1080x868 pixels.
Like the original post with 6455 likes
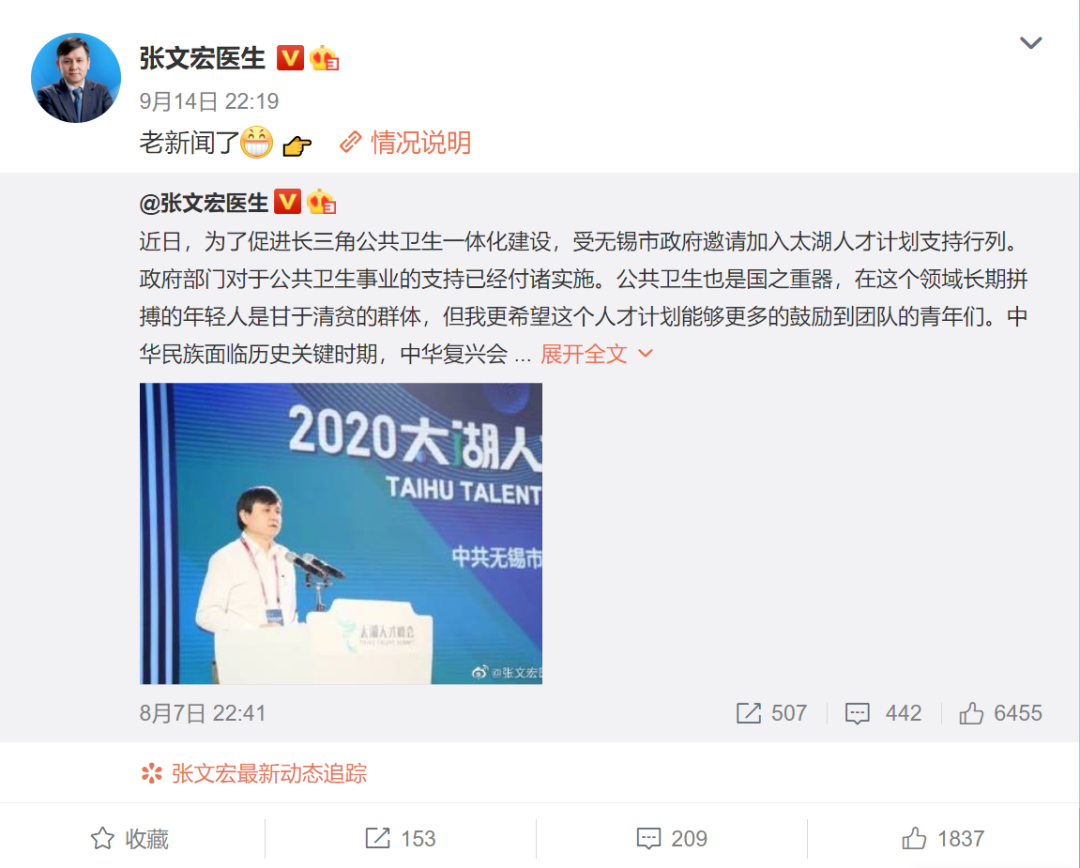pos(1000,713)
